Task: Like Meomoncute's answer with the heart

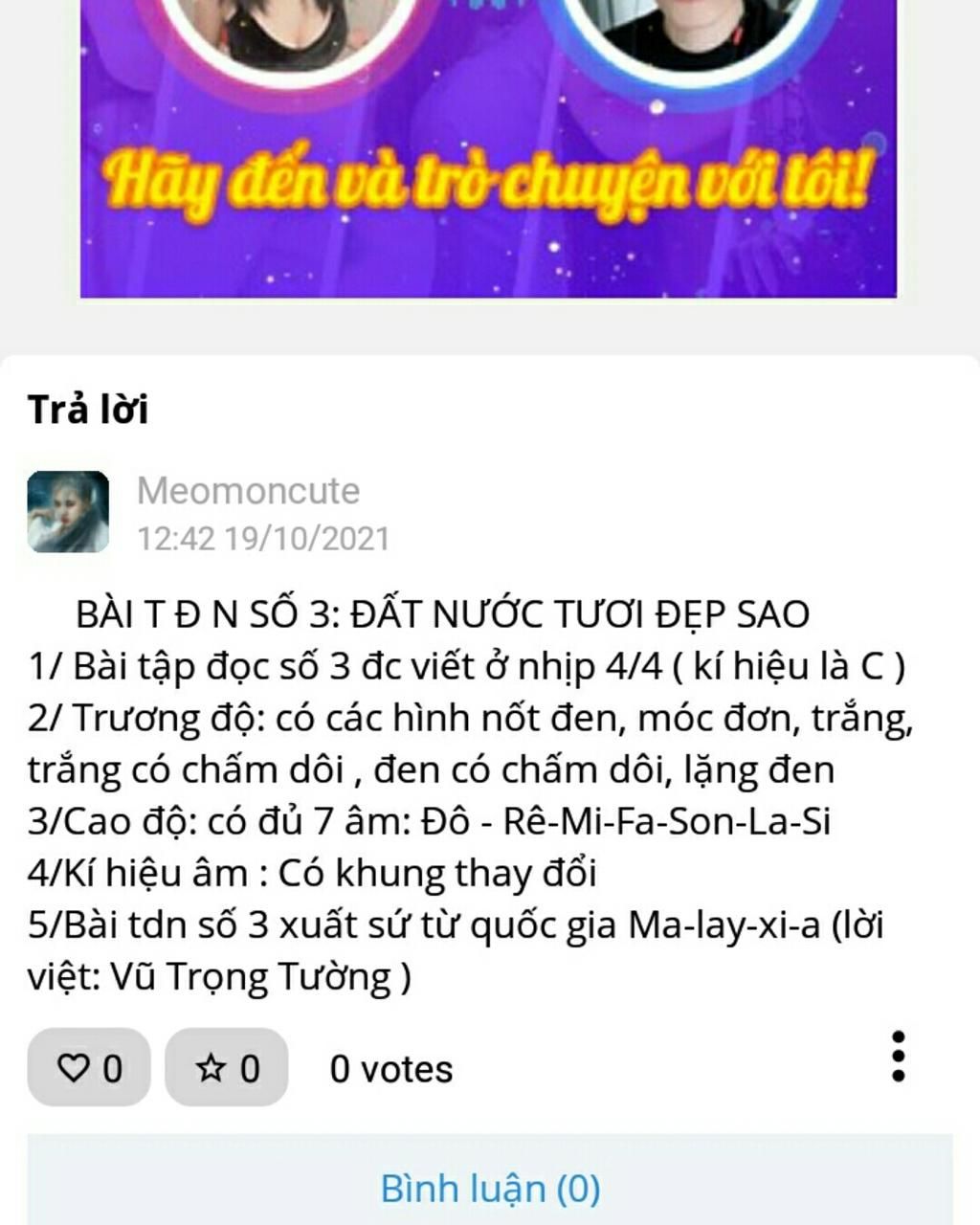Action: [x=89, y=1067]
